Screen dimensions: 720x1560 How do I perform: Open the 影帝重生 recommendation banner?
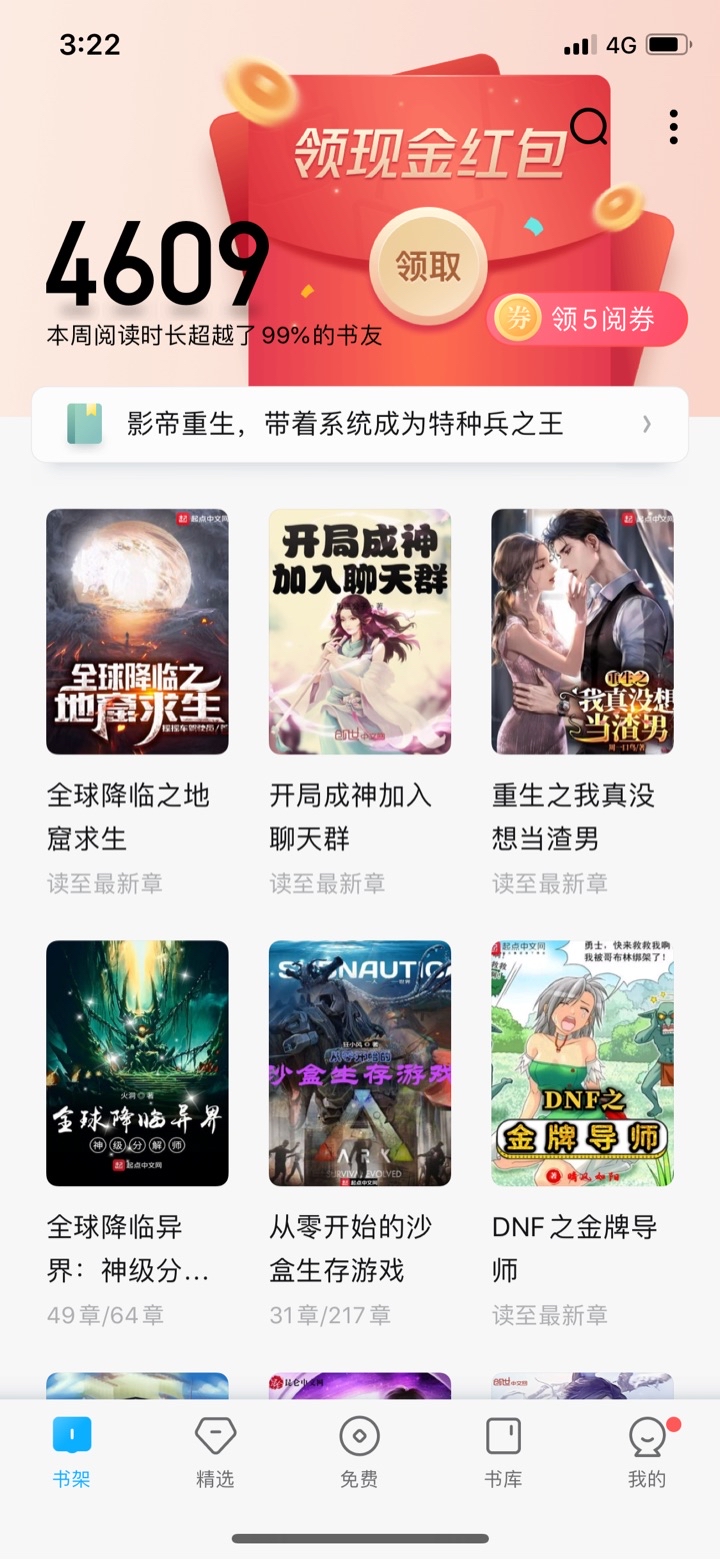click(x=360, y=424)
